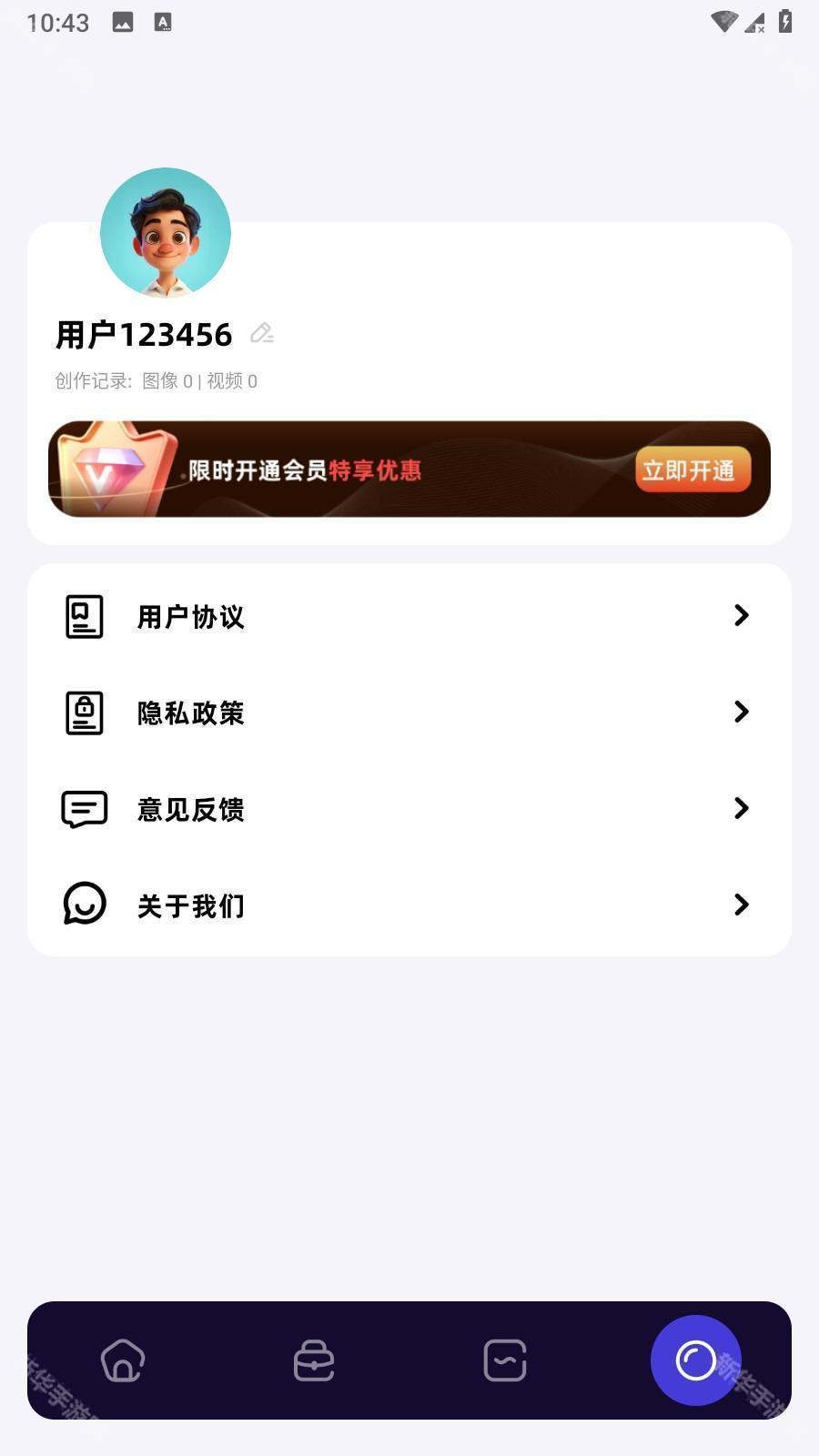Image resolution: width=819 pixels, height=1456 pixels.
Task: Expand the 用户协议 row chevron
Action: (740, 616)
